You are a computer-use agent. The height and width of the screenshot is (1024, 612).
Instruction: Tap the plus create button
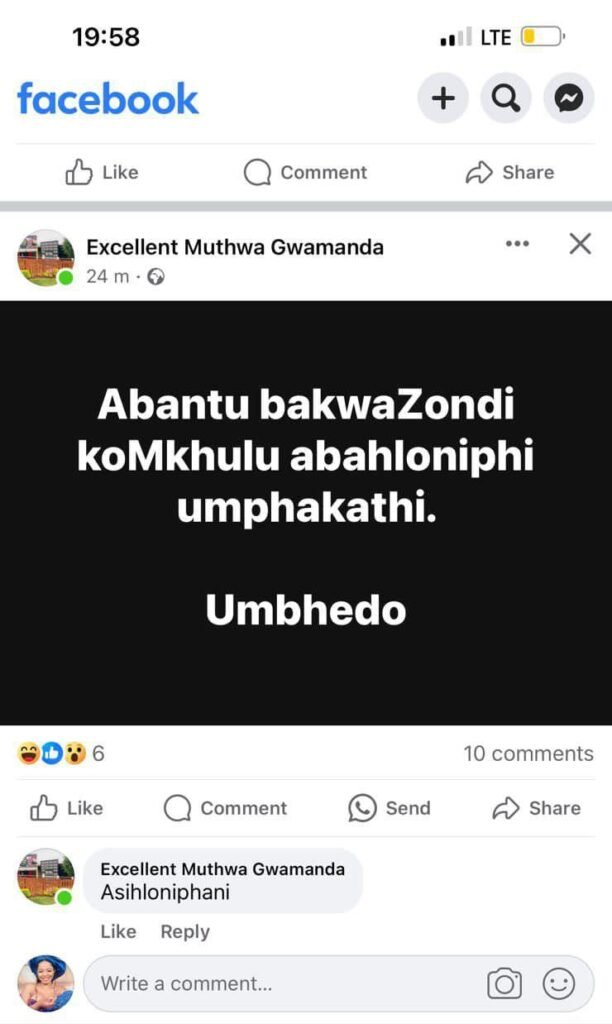[x=442, y=98]
